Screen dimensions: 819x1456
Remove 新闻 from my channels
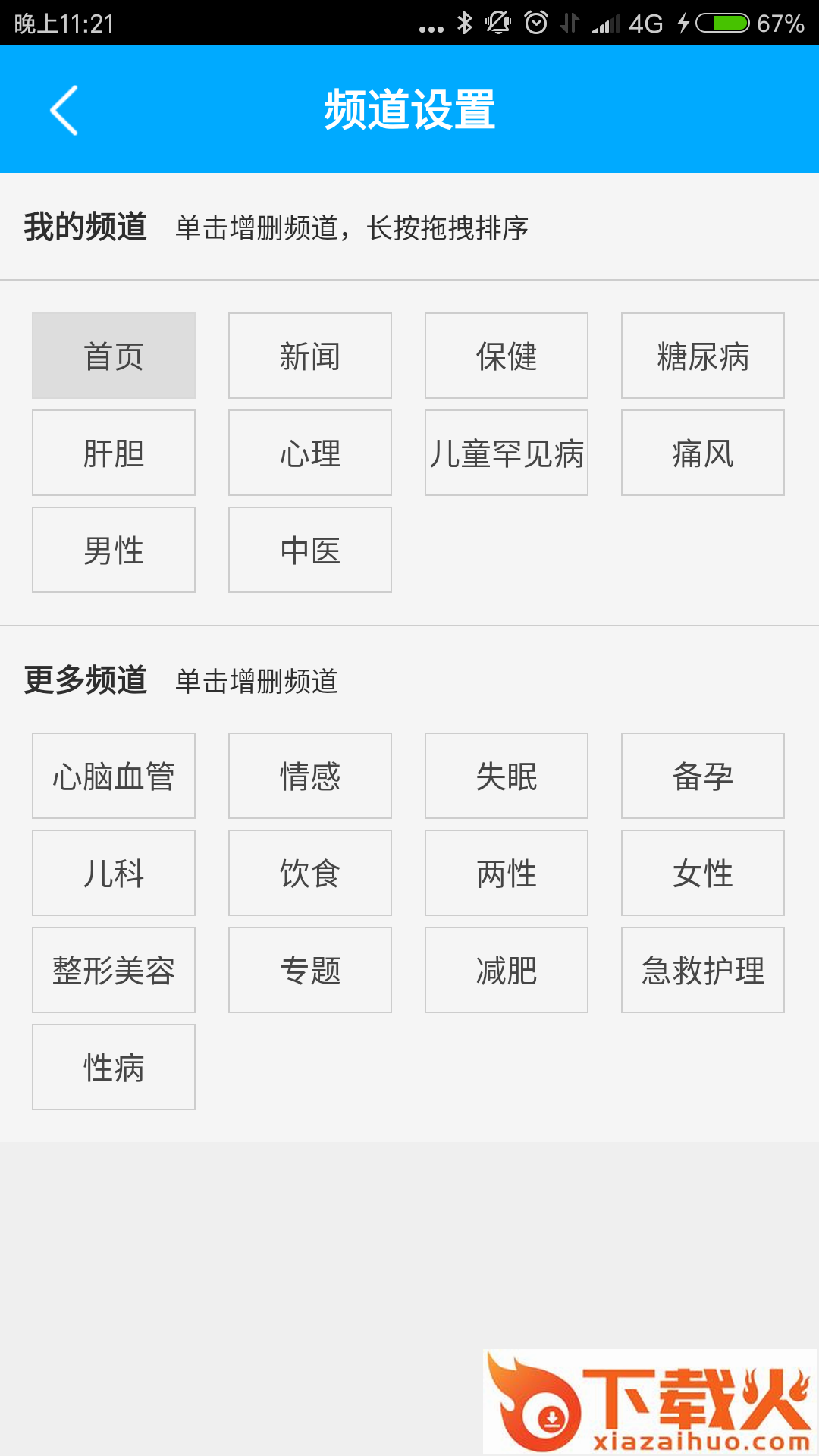click(309, 356)
